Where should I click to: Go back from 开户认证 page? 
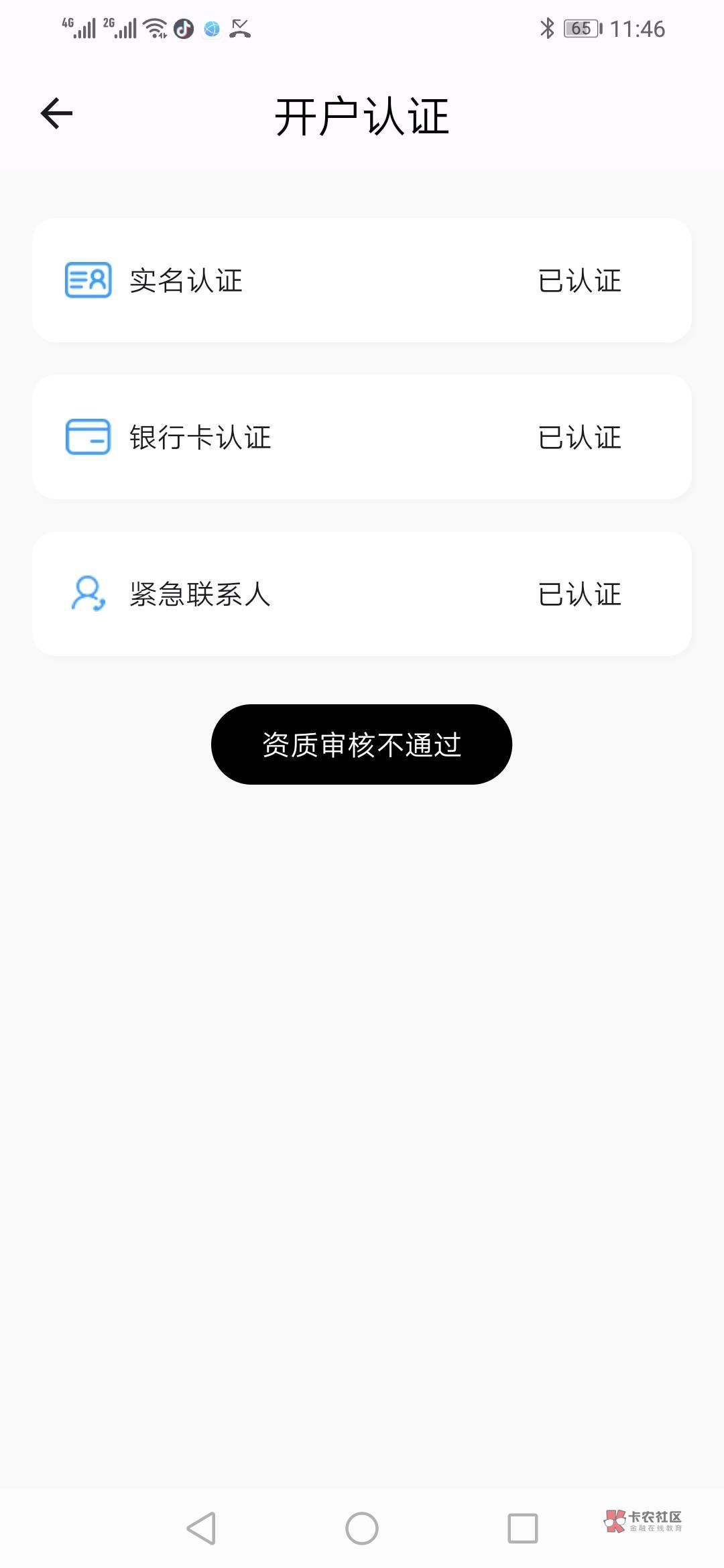pyautogui.click(x=56, y=113)
